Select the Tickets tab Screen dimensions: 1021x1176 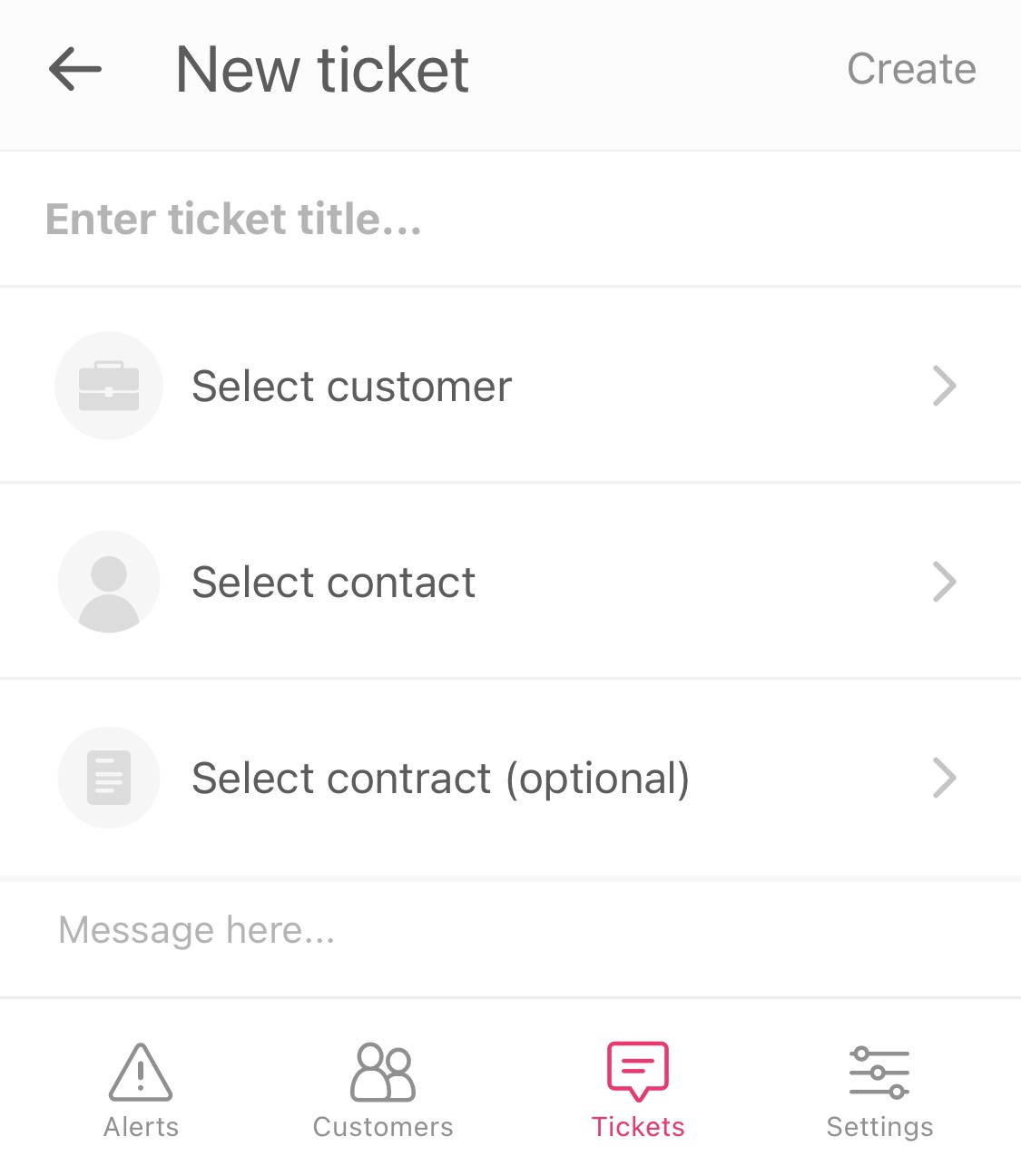pyautogui.click(x=638, y=1089)
